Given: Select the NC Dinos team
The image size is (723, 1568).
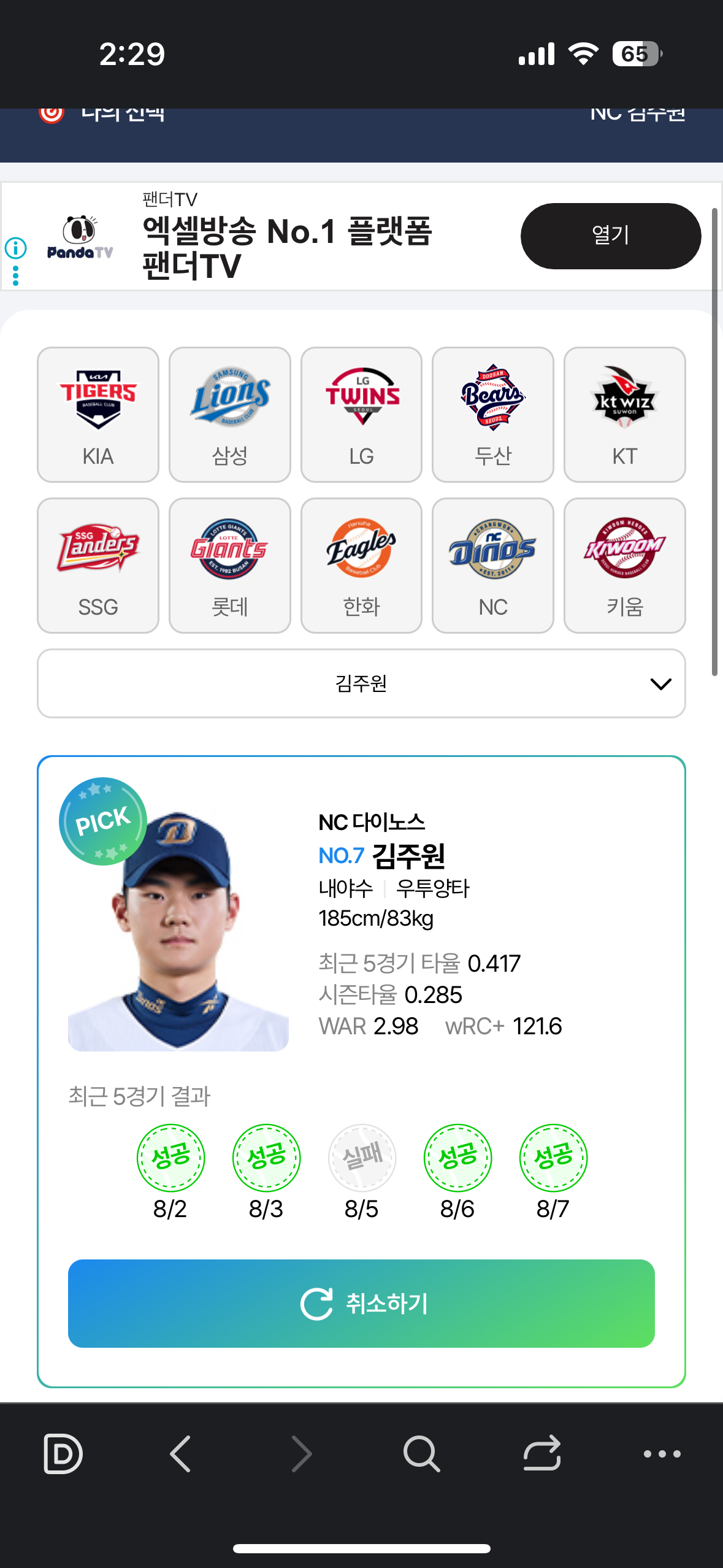Looking at the screenshot, I should [x=493, y=566].
